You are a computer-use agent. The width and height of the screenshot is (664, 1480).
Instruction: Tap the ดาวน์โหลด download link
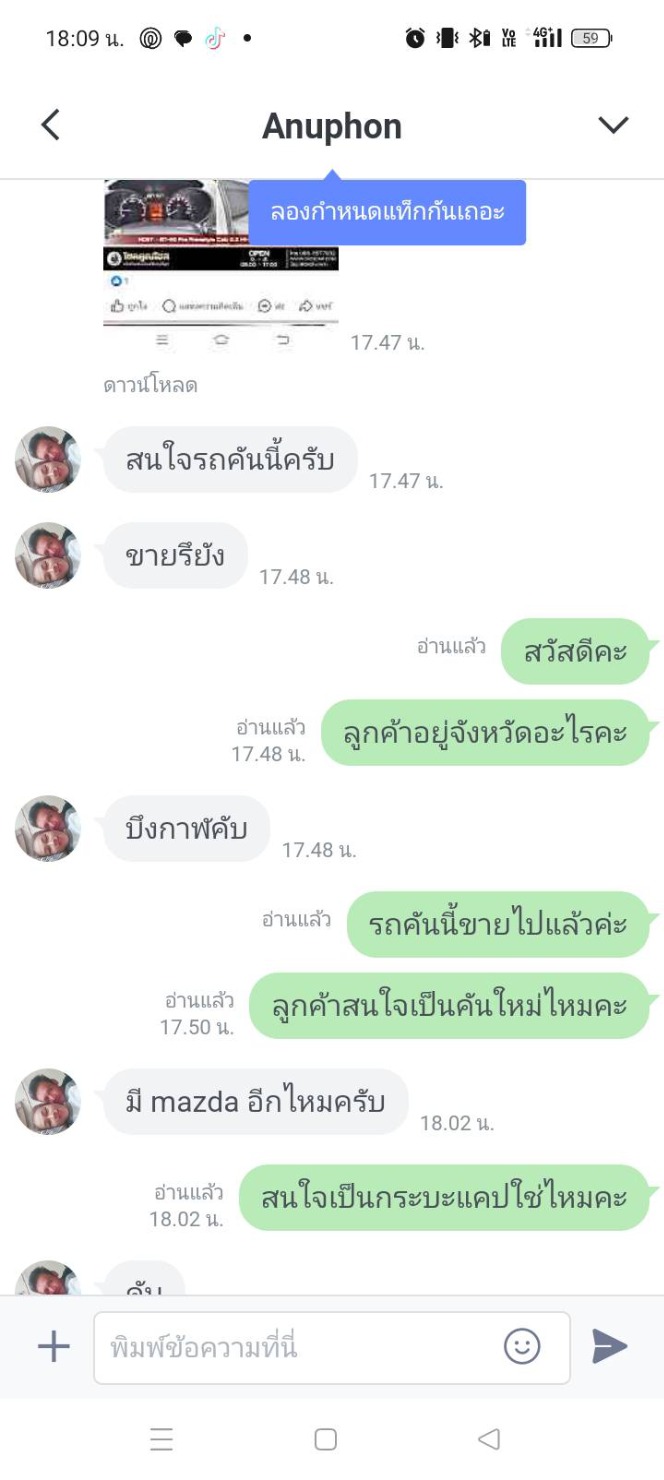click(150, 385)
